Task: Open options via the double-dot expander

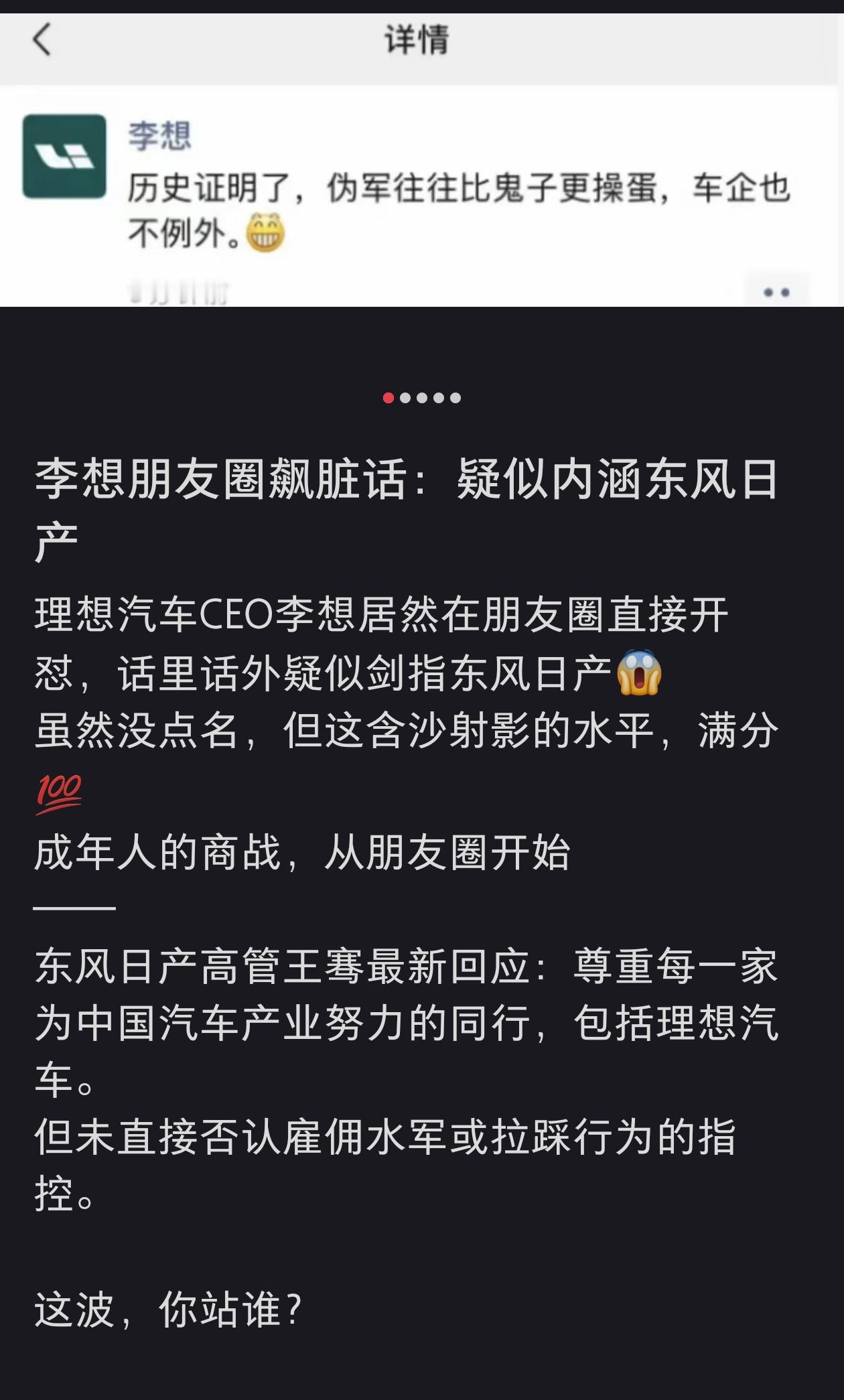Action: (x=777, y=291)
